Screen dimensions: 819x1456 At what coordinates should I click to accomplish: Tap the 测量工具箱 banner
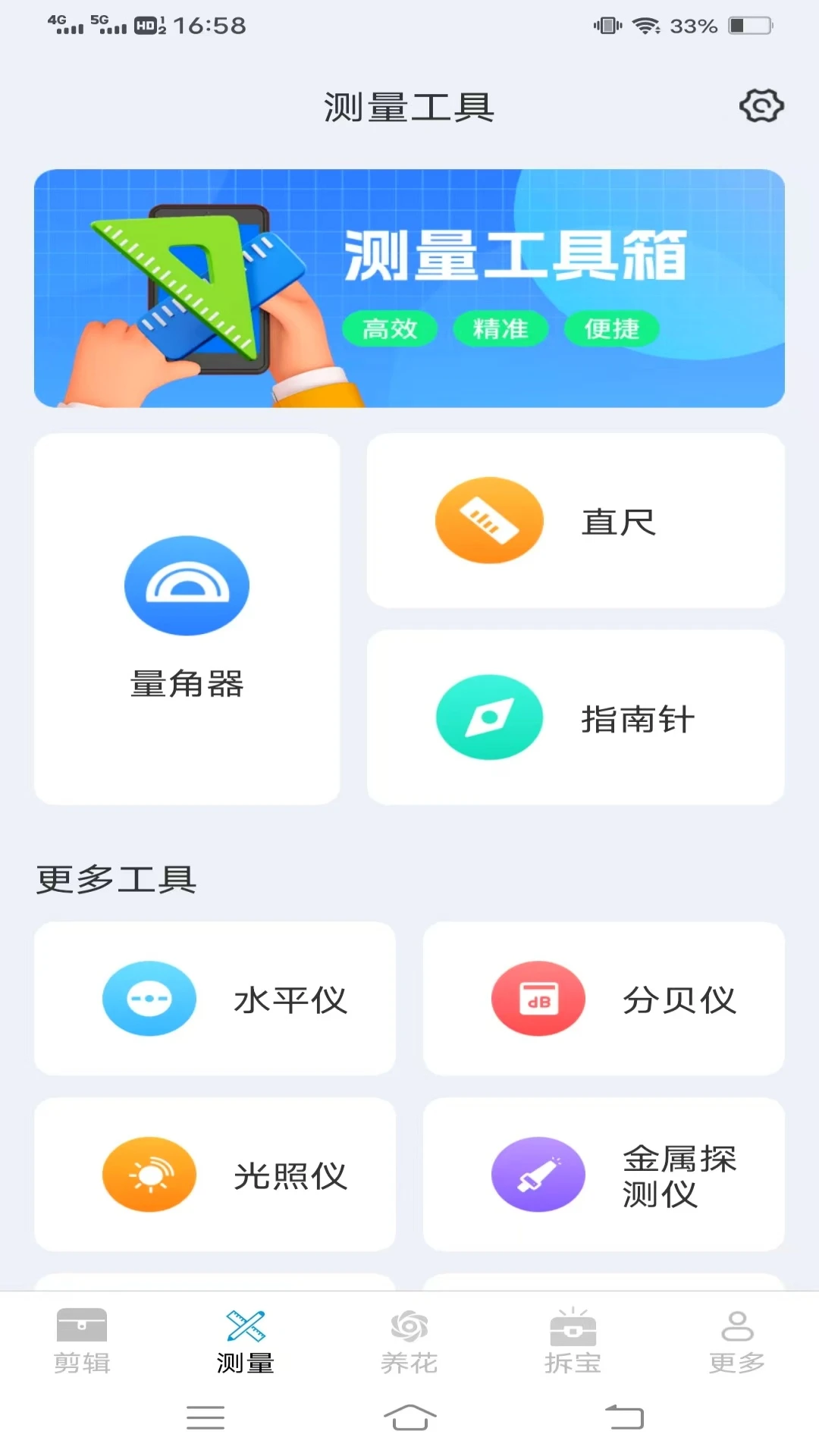(409, 288)
